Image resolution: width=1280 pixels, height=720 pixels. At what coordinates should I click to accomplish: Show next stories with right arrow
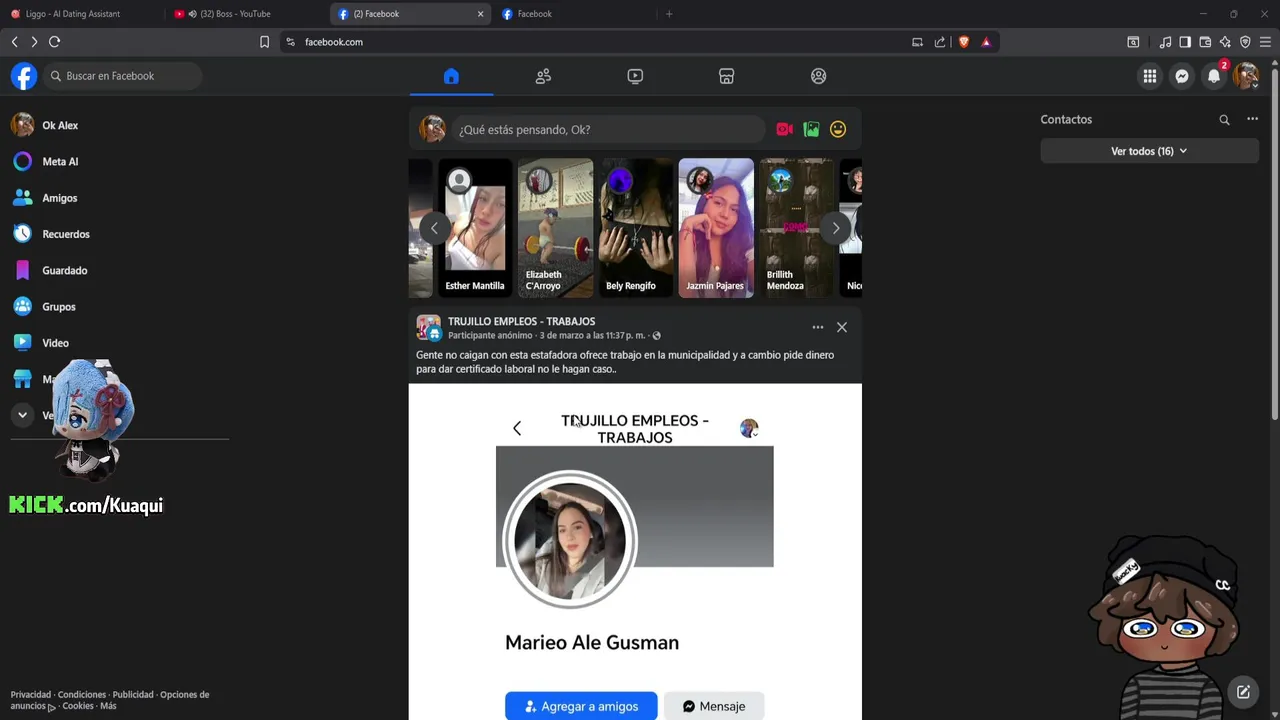pyautogui.click(x=836, y=228)
